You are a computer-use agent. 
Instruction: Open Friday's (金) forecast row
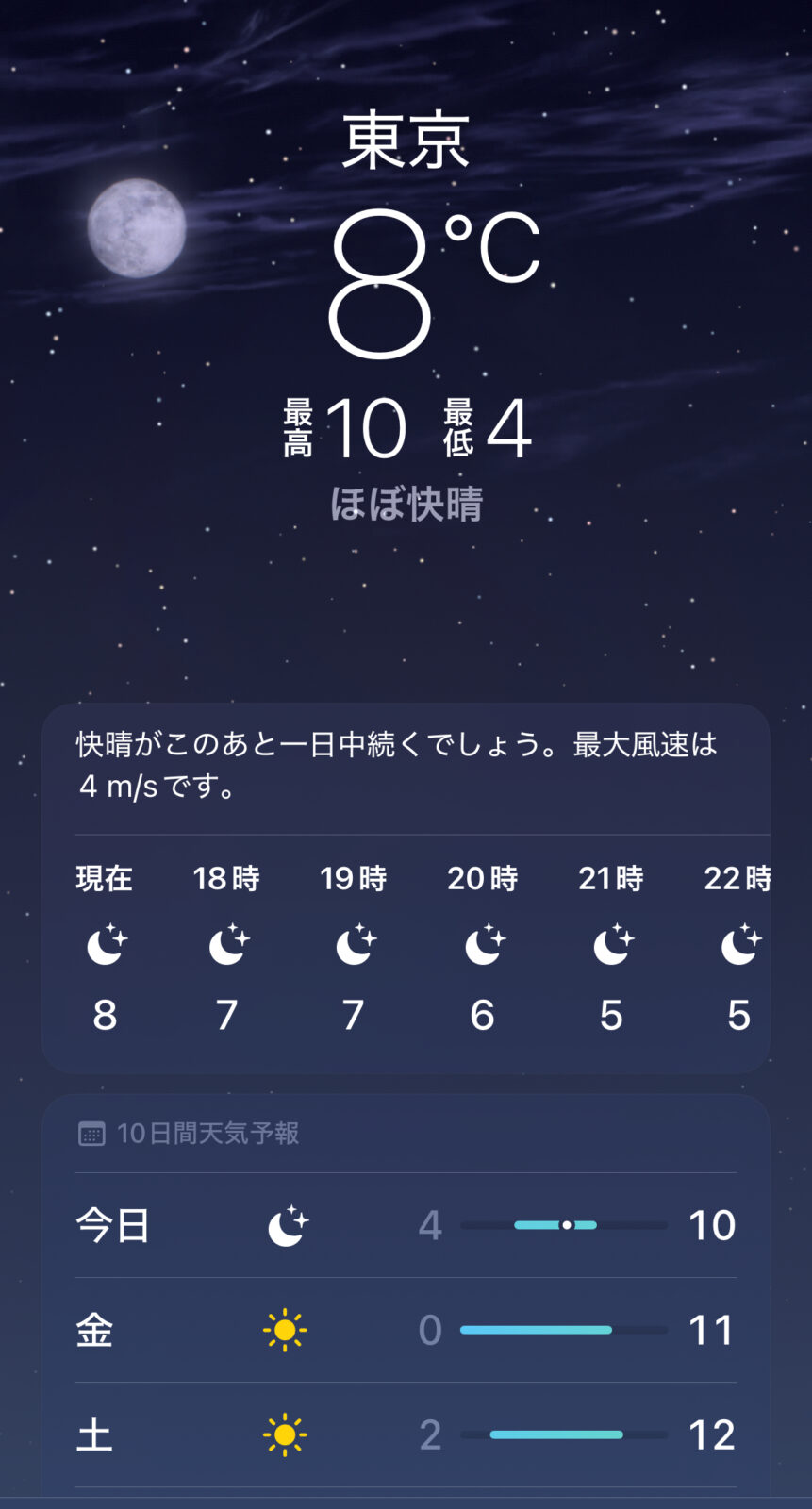406,1331
